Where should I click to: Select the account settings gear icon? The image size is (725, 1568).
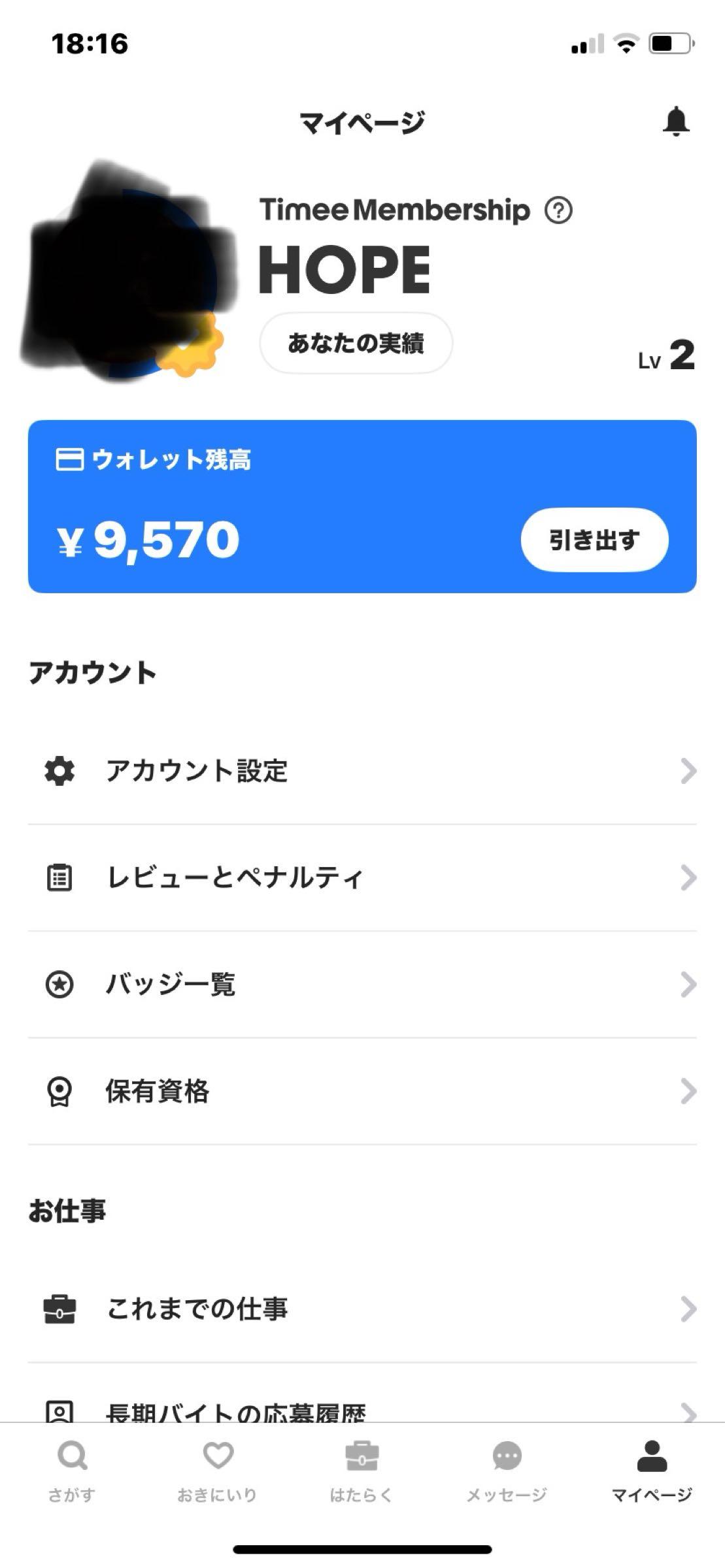click(x=60, y=772)
